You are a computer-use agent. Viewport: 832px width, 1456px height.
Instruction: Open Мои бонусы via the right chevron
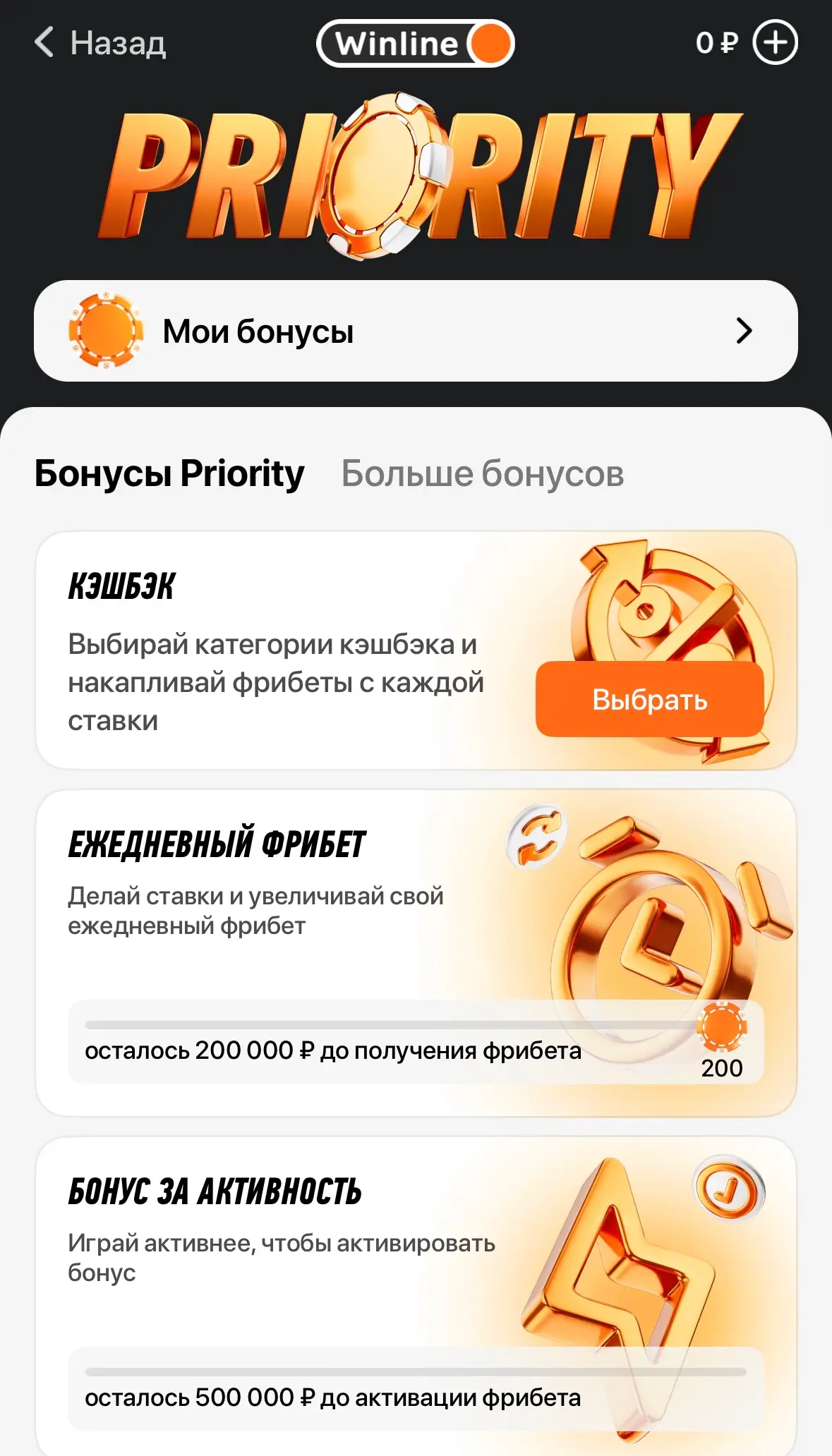tap(744, 330)
